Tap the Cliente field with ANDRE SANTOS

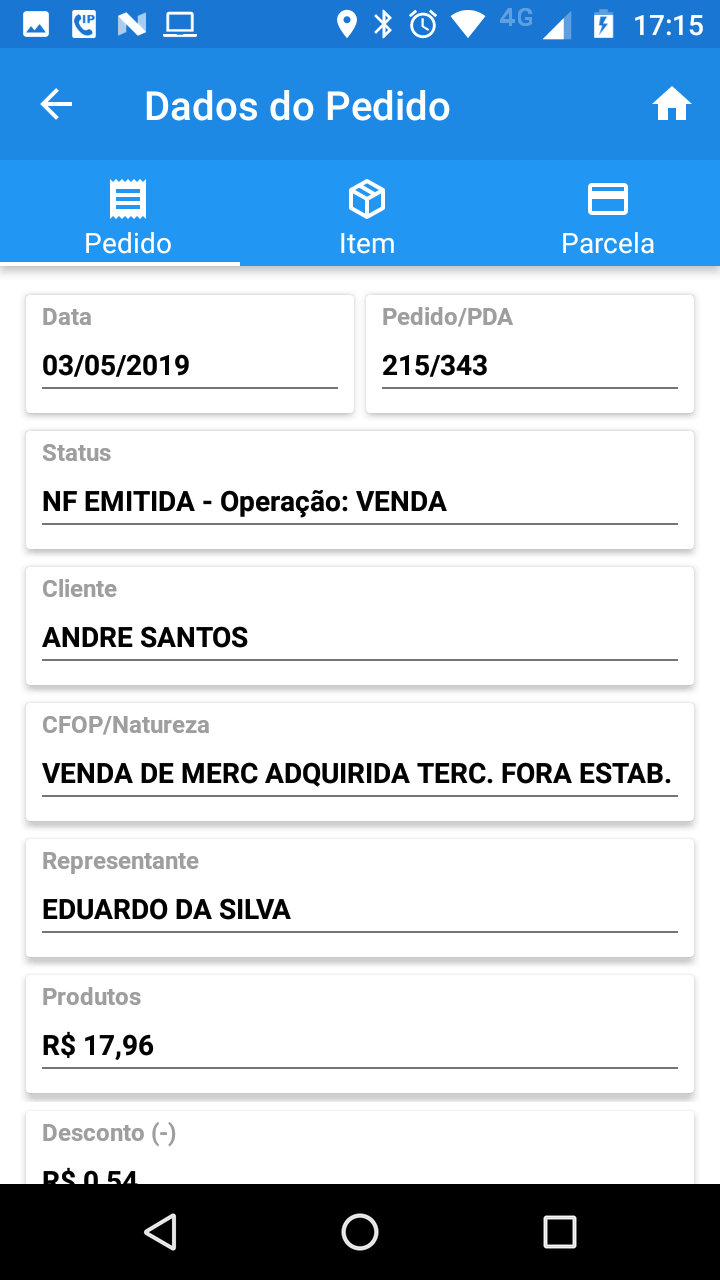(360, 637)
